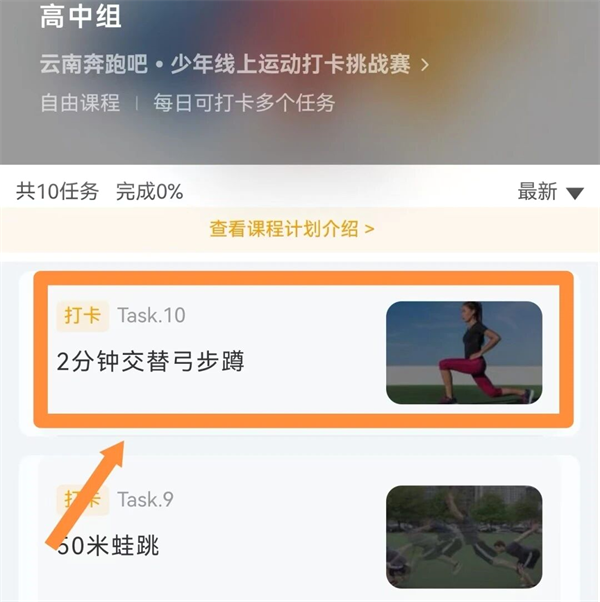600x602 pixels.
Task: Expand the 最新 sort dropdown
Action: pos(550,192)
